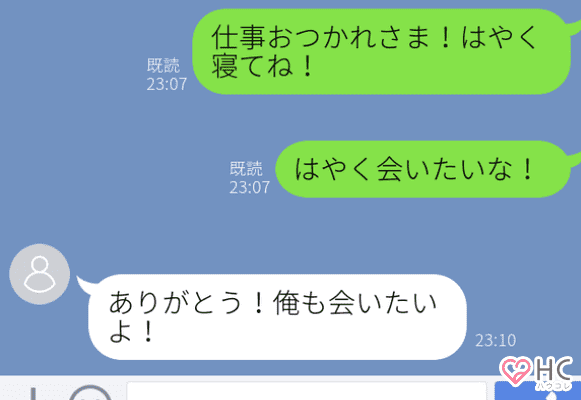Open the plus attachment menu
Image resolution: width=581 pixels, height=400 pixels.
click(x=33, y=394)
